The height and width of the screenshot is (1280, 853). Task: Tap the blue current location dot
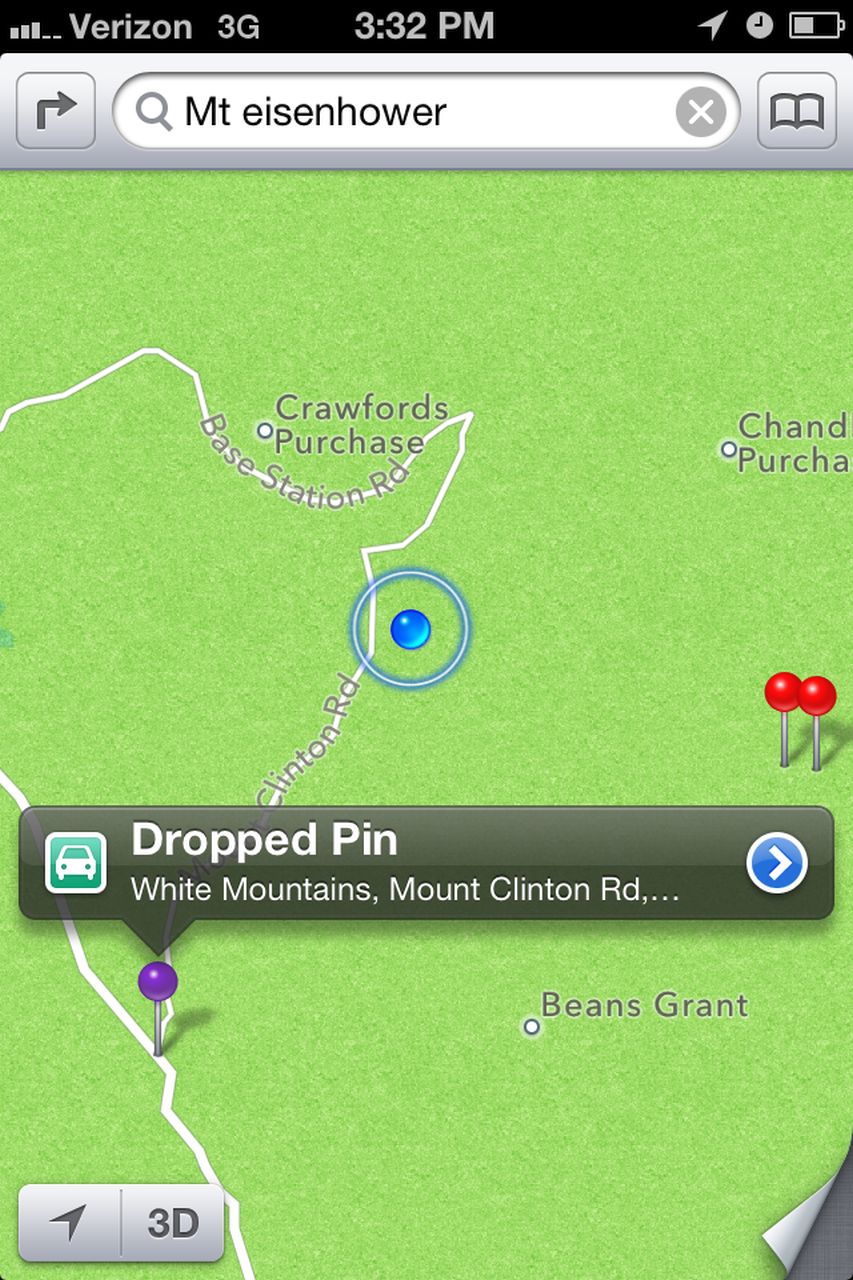pyautogui.click(x=410, y=629)
